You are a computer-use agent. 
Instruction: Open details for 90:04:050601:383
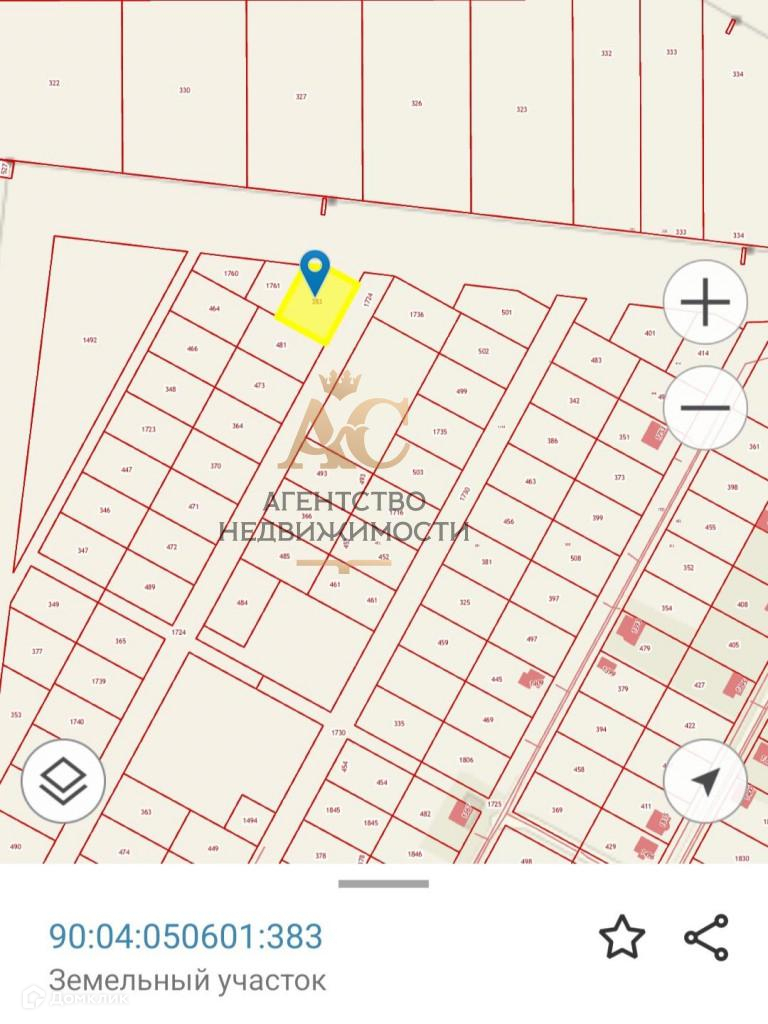click(186, 937)
